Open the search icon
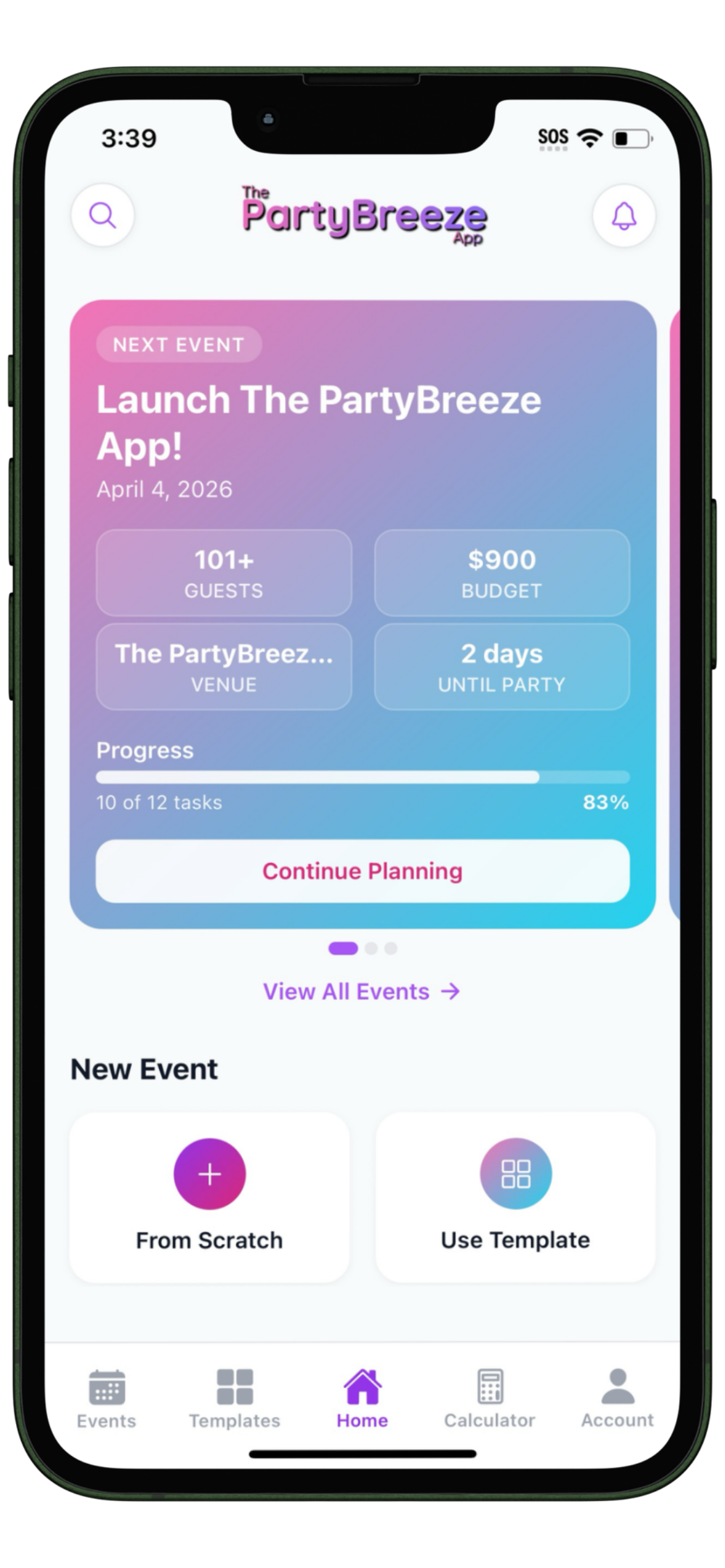Image resolution: width=725 pixels, height=1568 pixels. click(x=102, y=216)
